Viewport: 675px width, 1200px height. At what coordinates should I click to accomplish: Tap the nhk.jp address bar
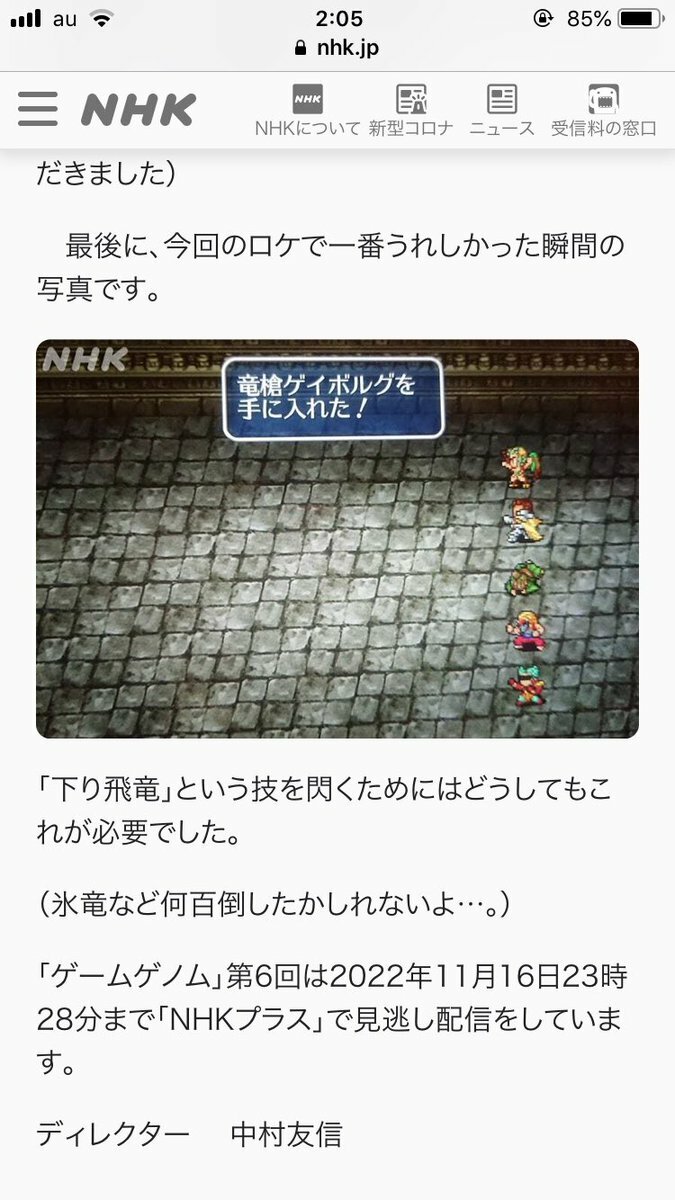pos(337,48)
